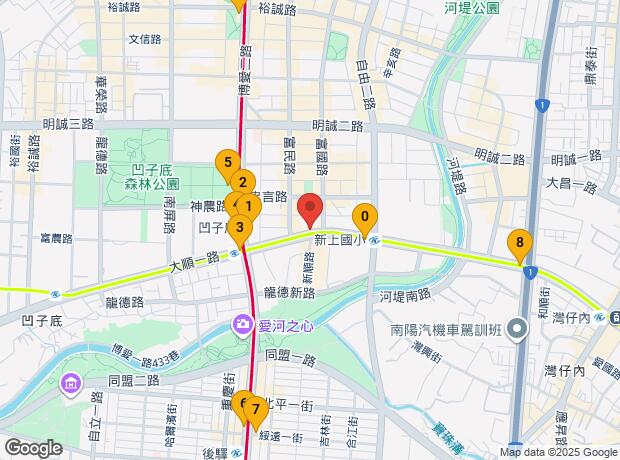
Task: Select the orange marker numbered 8
Action: pyautogui.click(x=519, y=241)
